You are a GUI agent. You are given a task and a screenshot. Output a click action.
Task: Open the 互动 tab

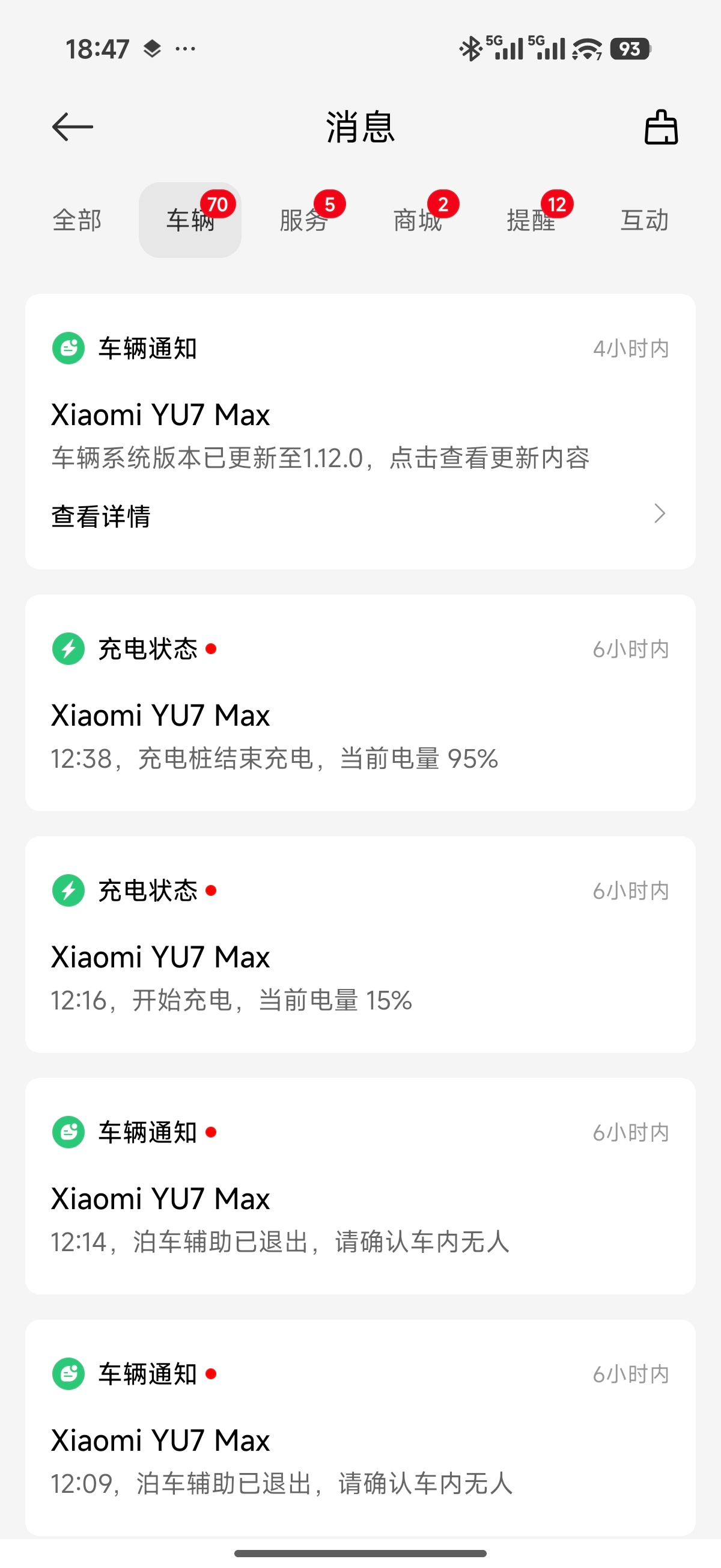644,219
